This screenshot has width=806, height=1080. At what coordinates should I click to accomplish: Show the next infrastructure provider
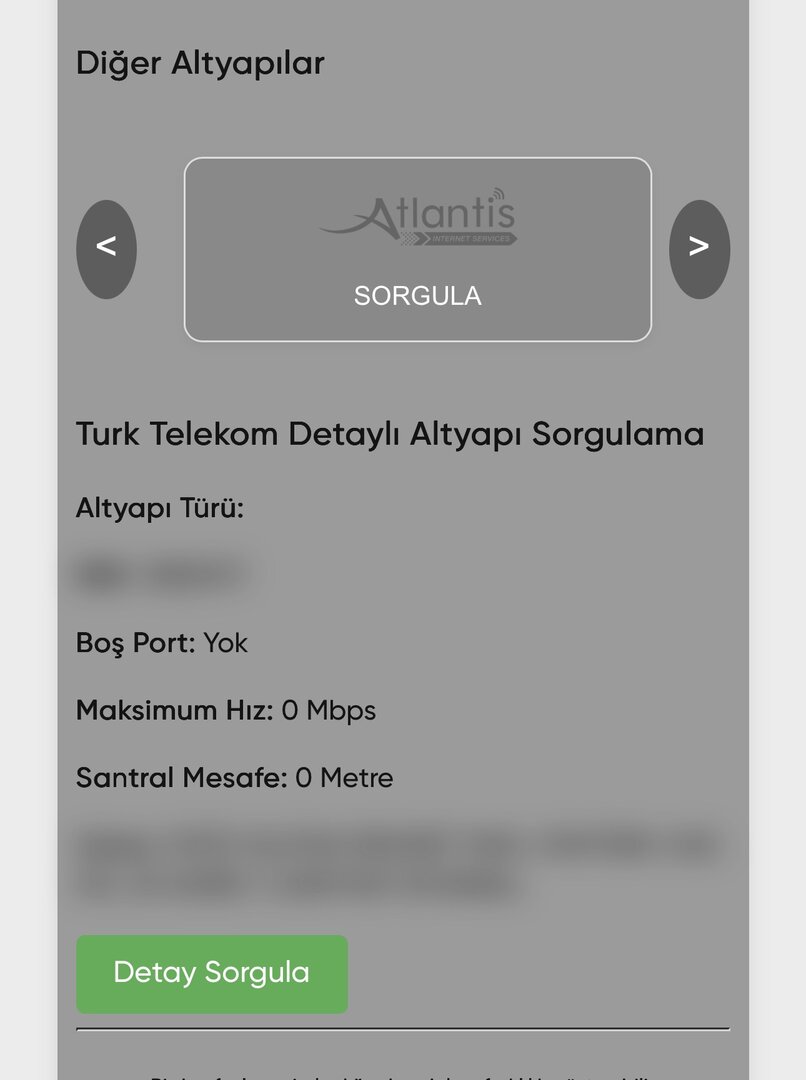[x=699, y=249]
